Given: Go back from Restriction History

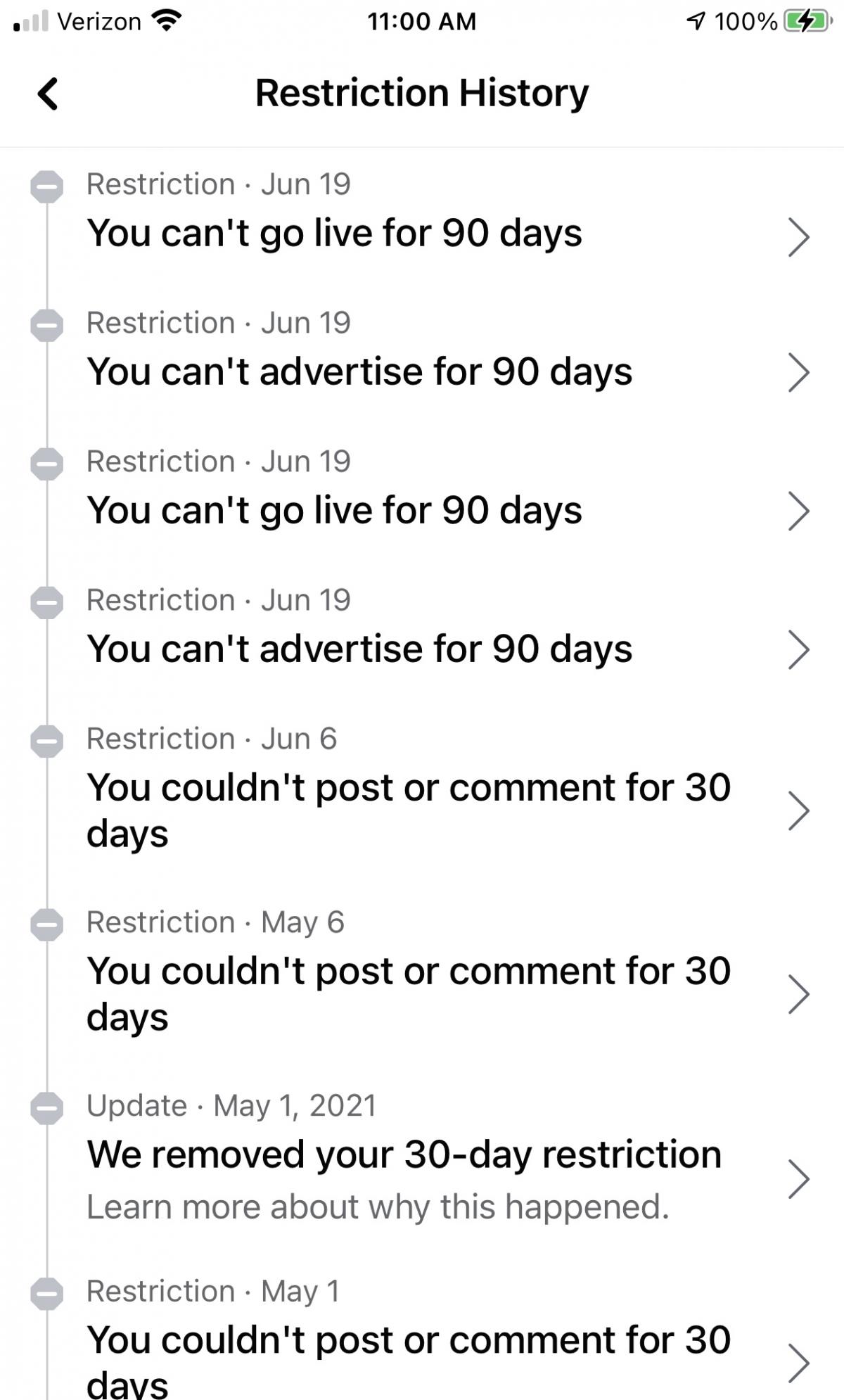Looking at the screenshot, I should click(x=48, y=94).
